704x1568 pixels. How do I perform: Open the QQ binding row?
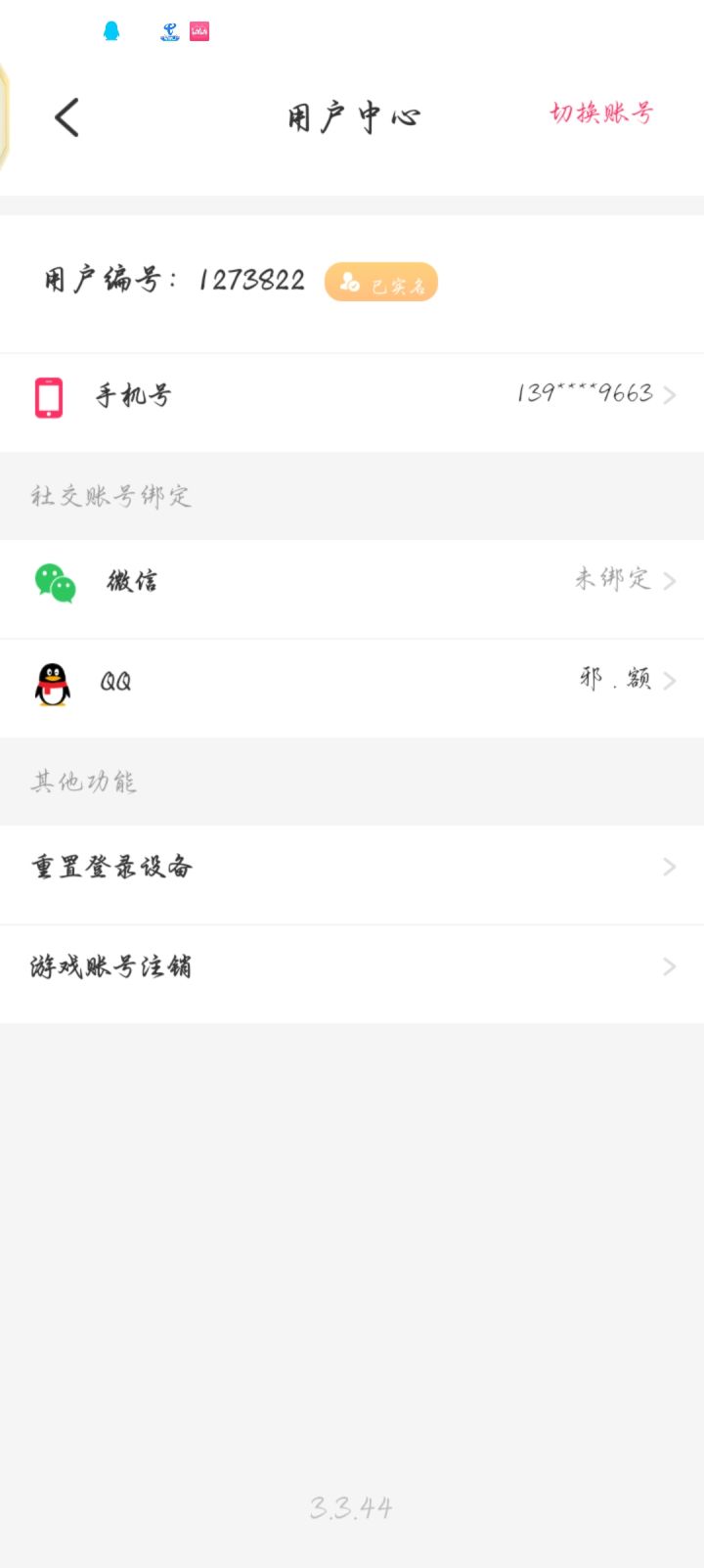tap(352, 682)
